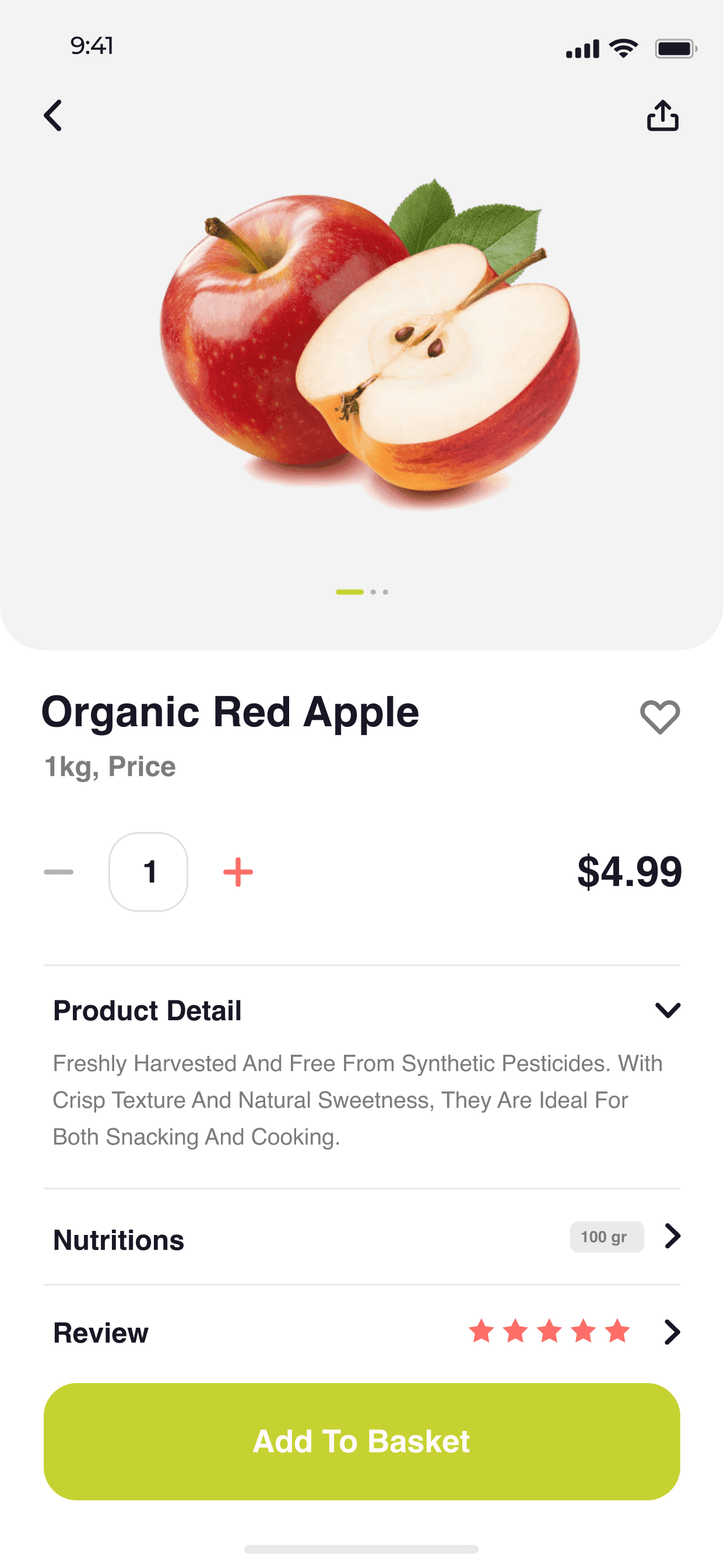Decrease quantity with the minus button
Screen dimensions: 724x1568
[59, 871]
